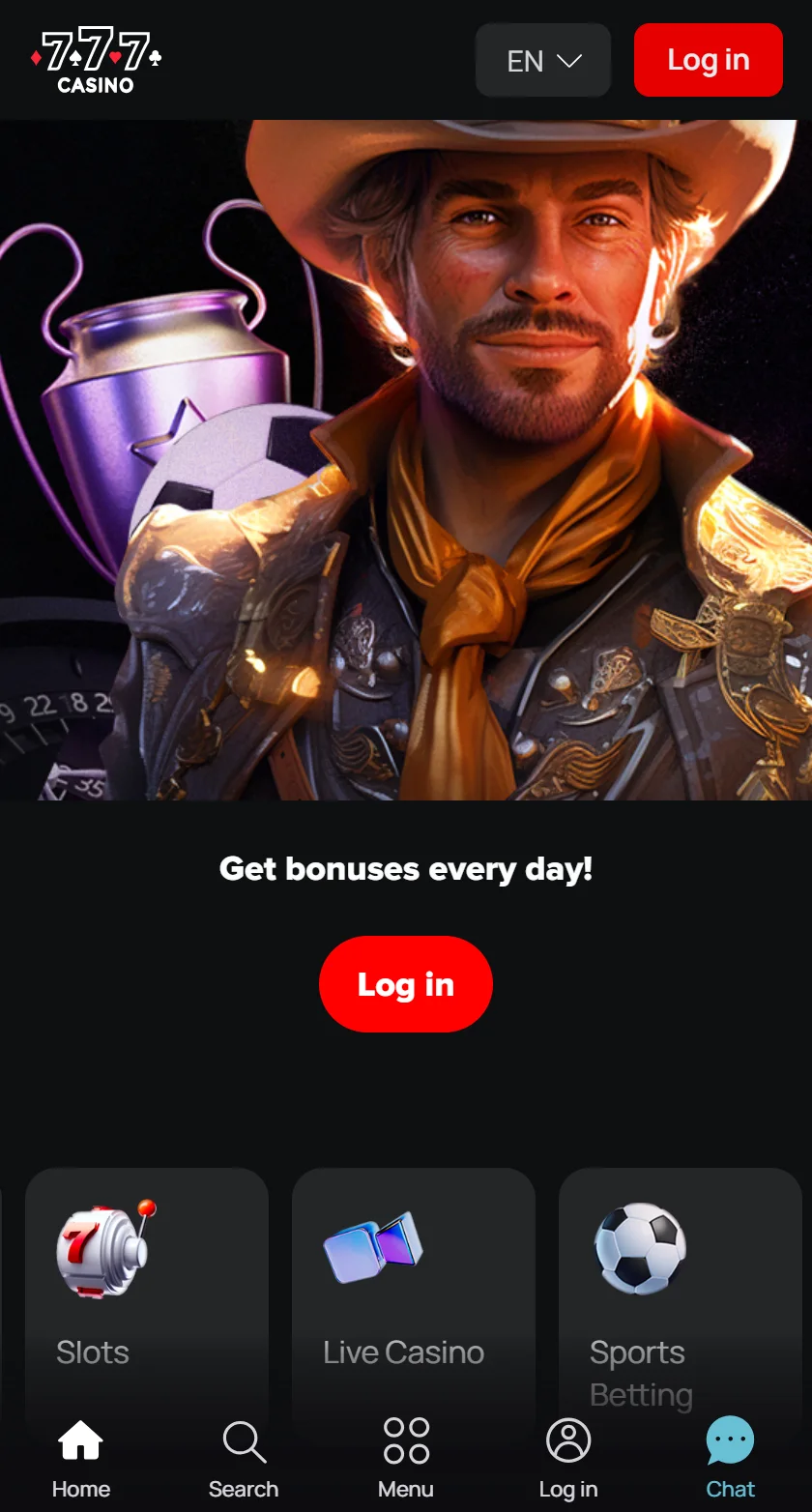
Task: Tap the 777 Casino logo
Action: point(96,61)
